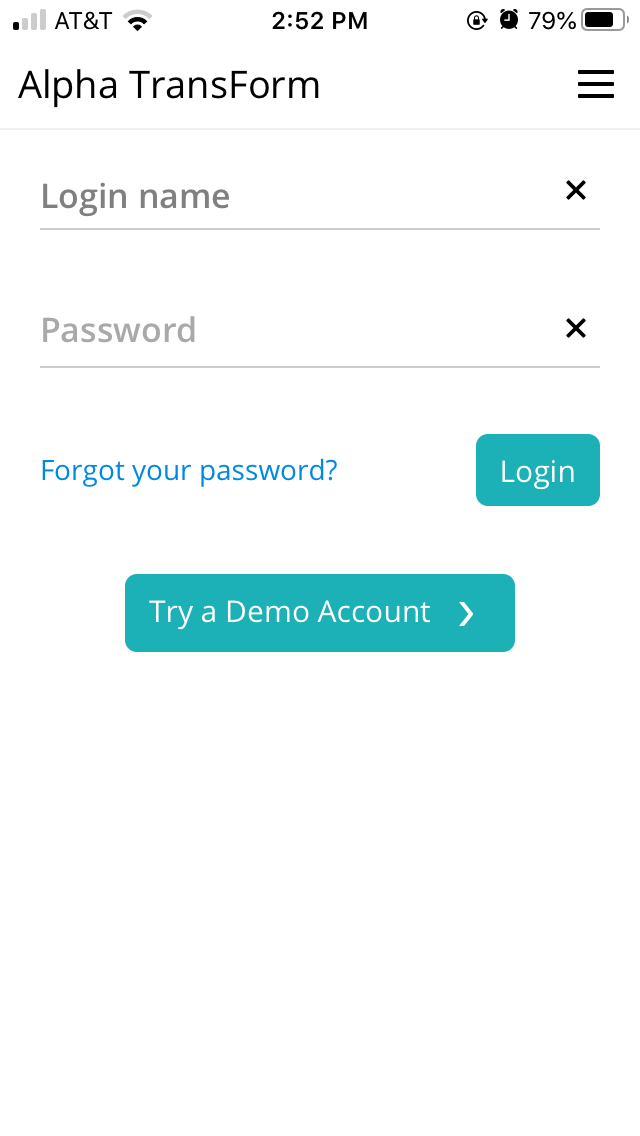Try a Demo Account
640x1136 pixels.
pos(320,612)
